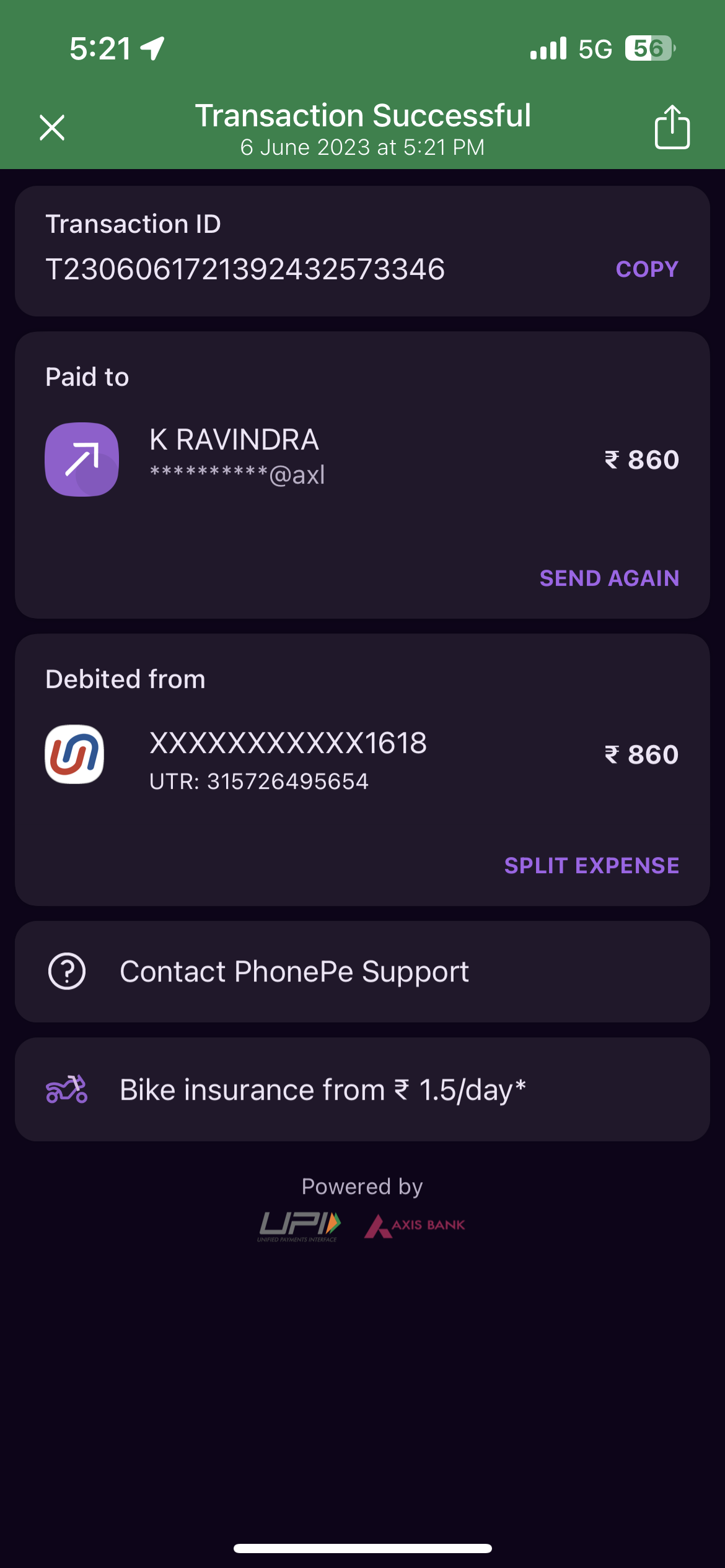The height and width of the screenshot is (1568, 725).
Task: Split this expense
Action: click(591, 865)
